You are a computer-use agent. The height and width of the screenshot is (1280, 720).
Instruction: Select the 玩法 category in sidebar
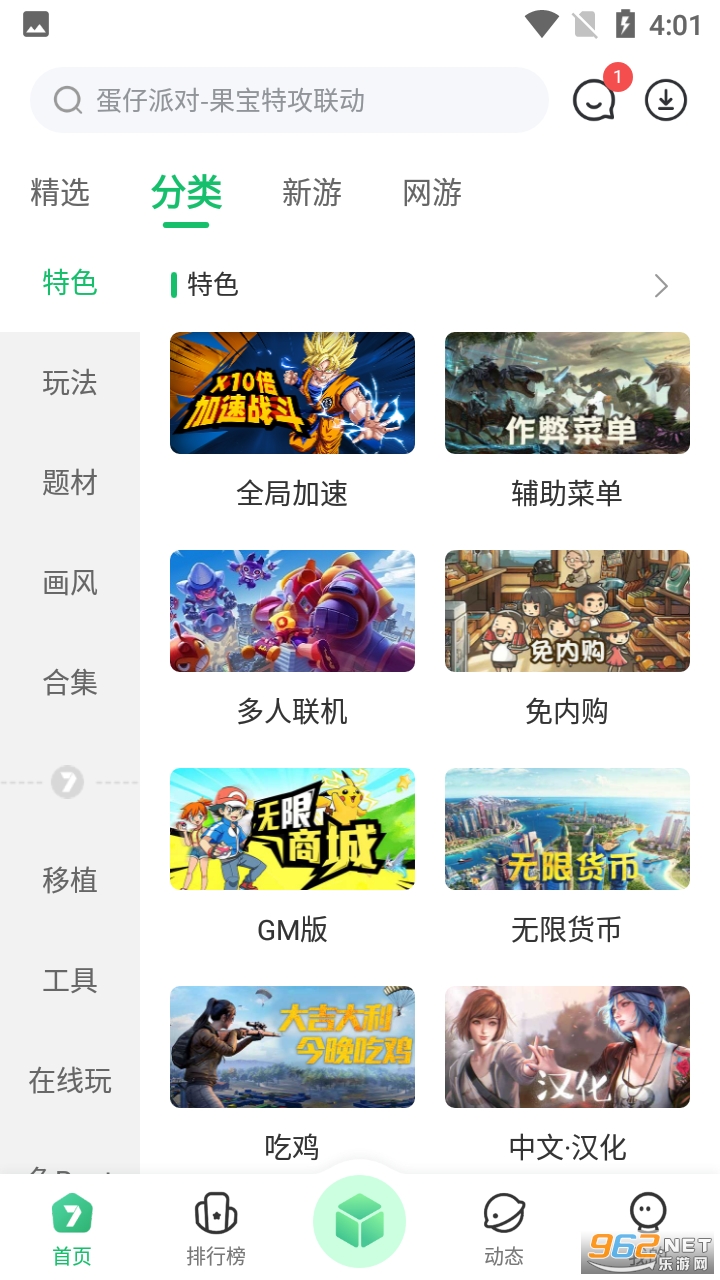click(70, 382)
